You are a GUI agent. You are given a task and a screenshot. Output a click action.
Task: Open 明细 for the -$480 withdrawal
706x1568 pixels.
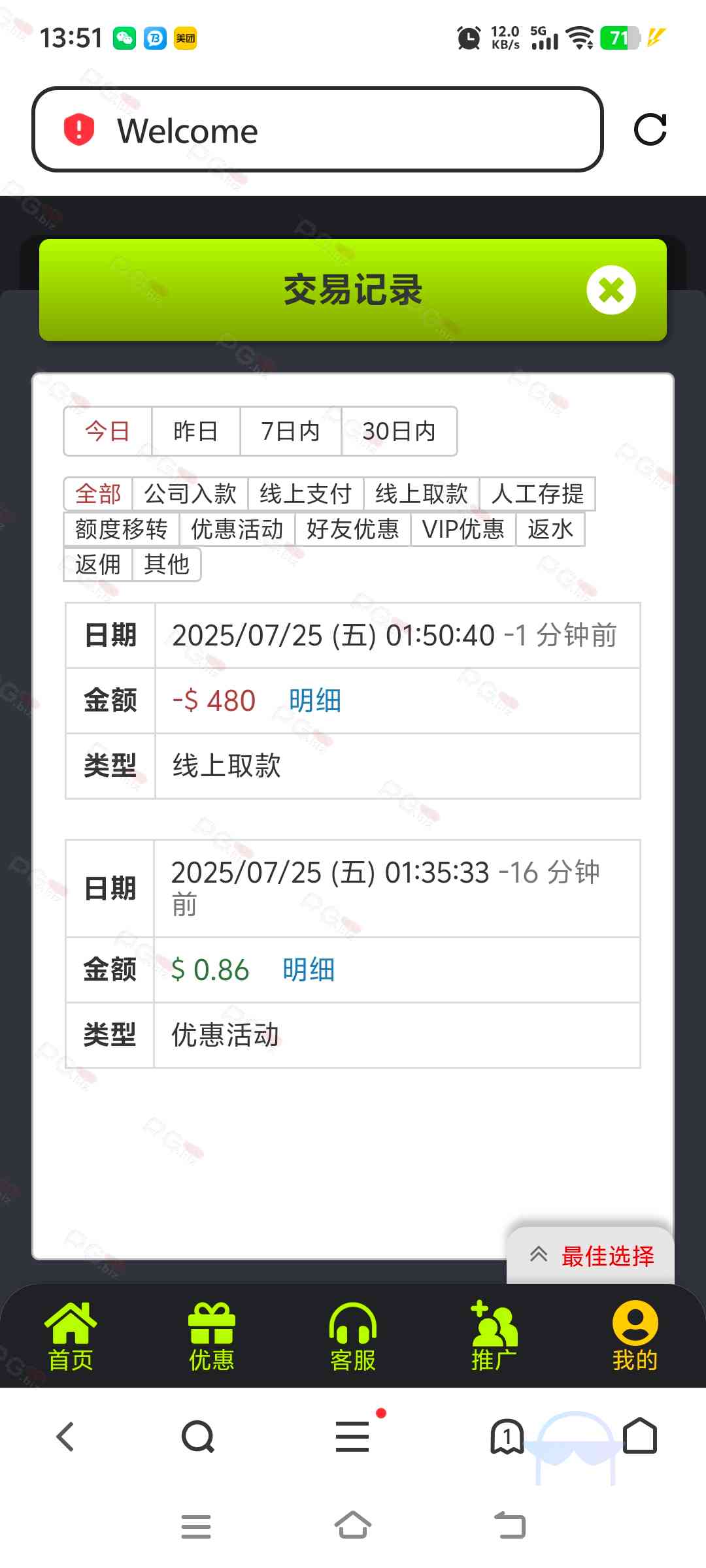point(315,701)
